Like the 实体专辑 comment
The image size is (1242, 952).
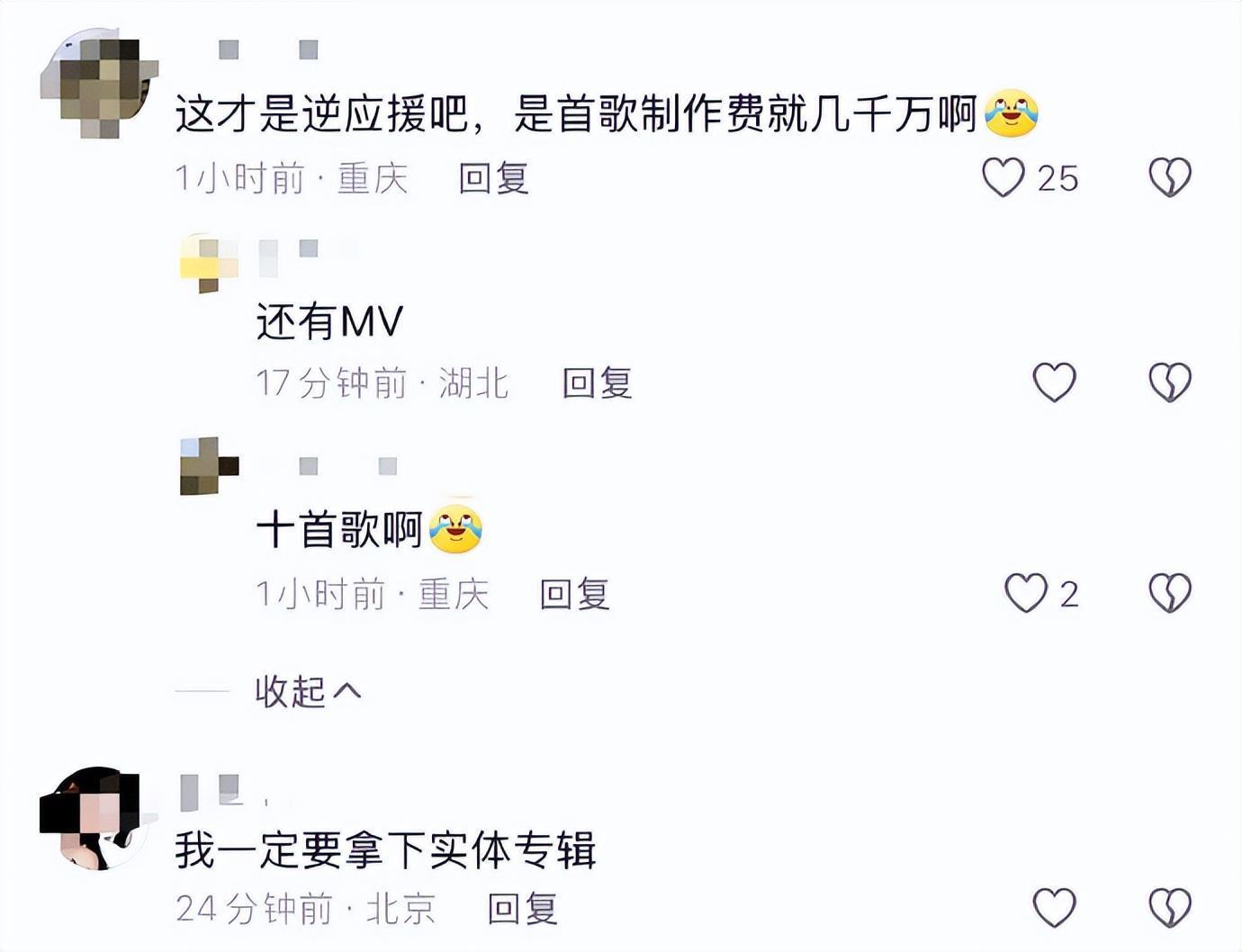[x=1054, y=907]
